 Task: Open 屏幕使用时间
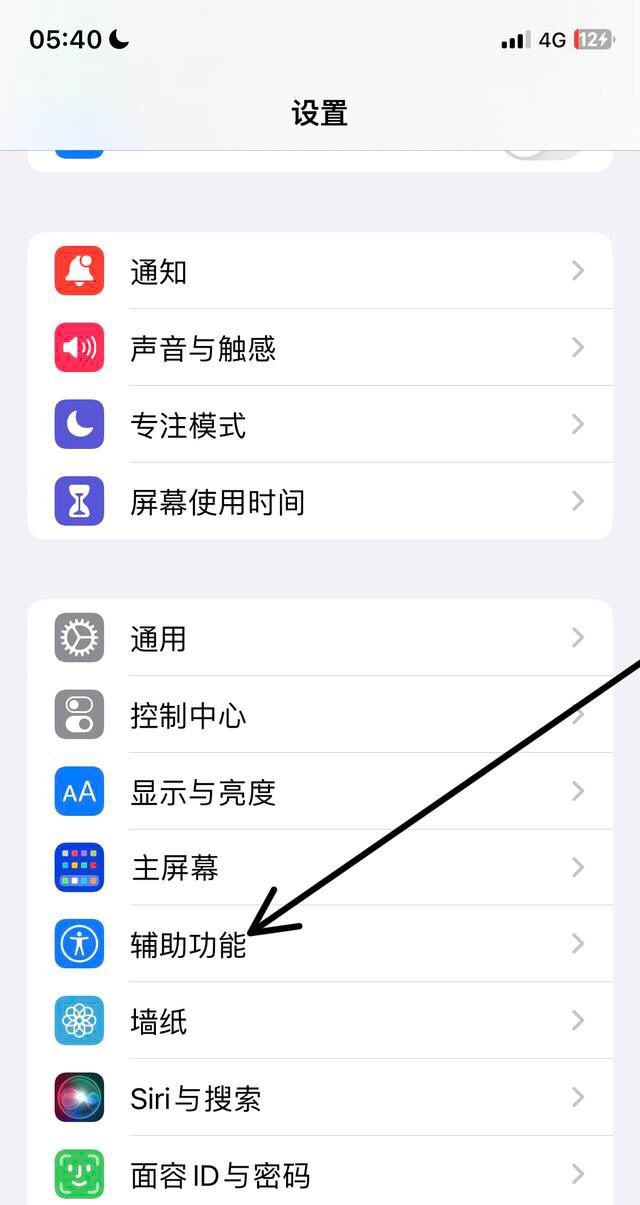coord(318,501)
